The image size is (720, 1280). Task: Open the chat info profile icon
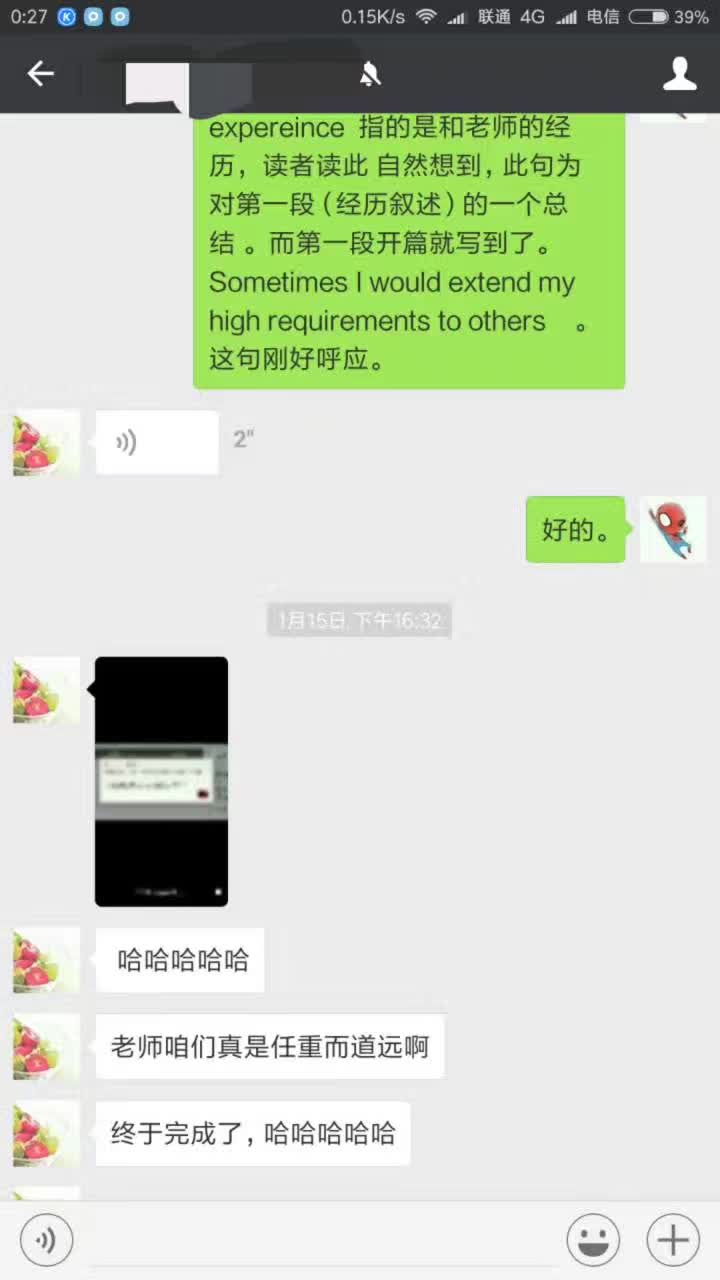(x=679, y=73)
